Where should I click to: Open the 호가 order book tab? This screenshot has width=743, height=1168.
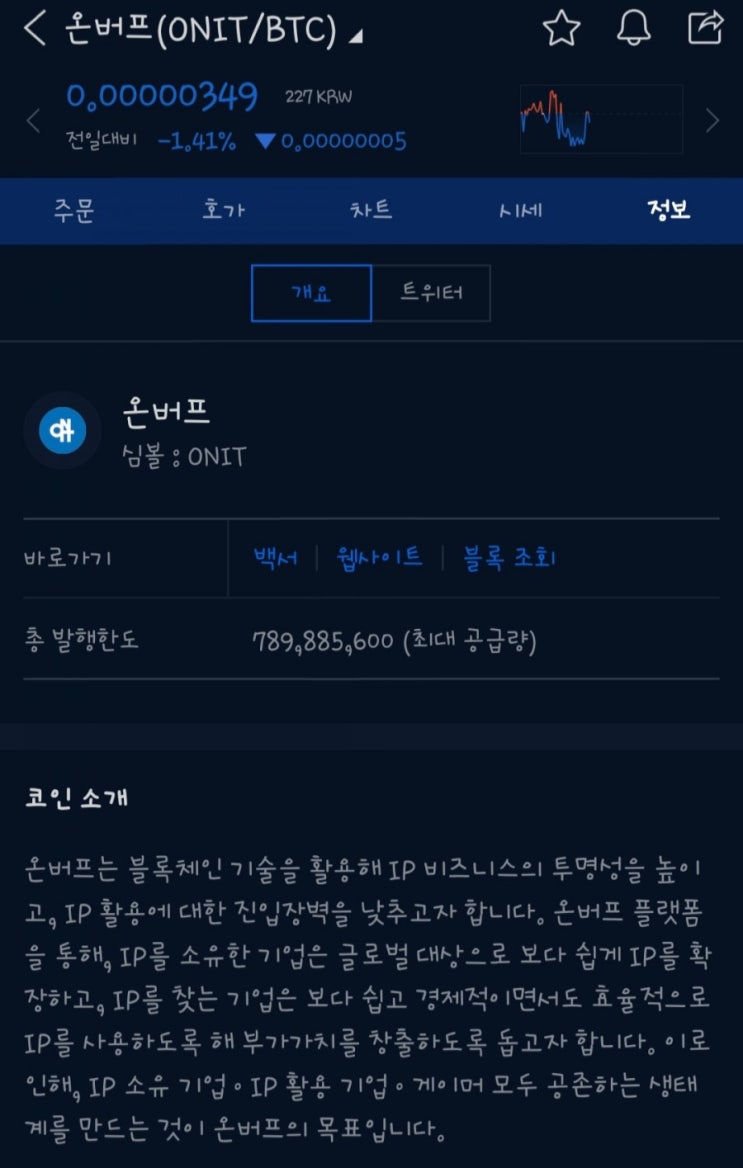[x=222, y=211]
